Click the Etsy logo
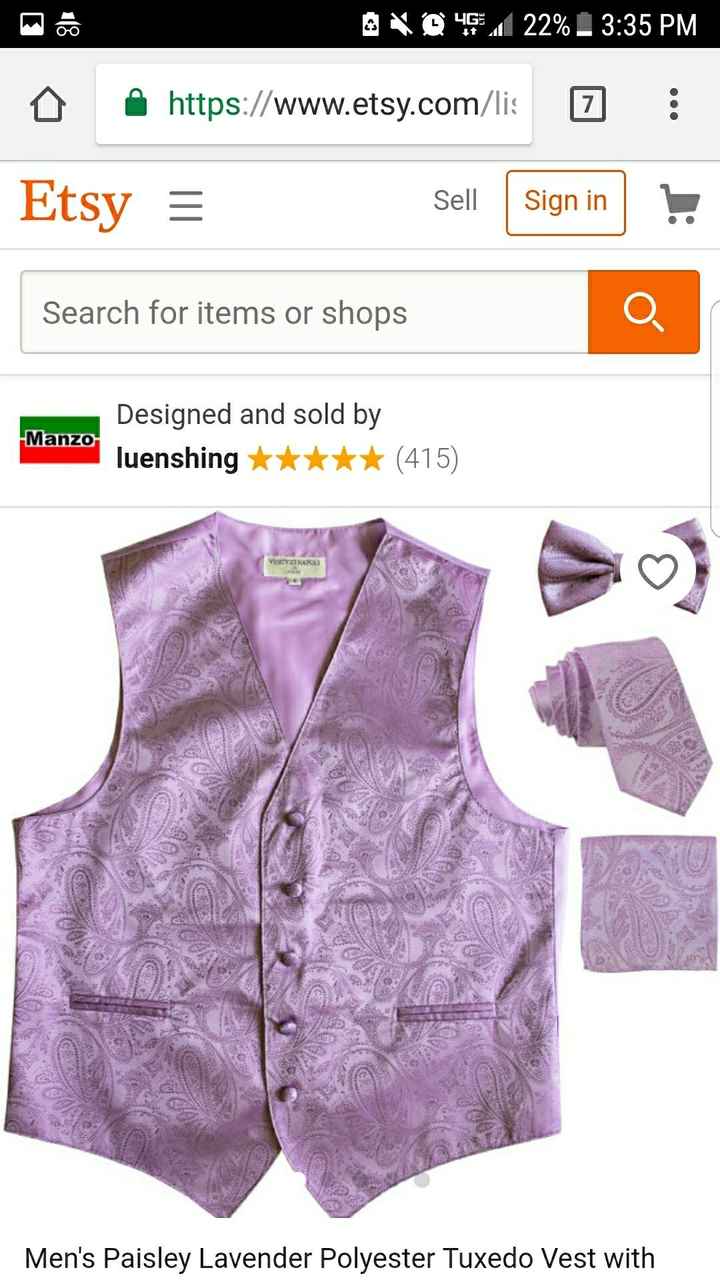The image size is (720, 1280). click(75, 203)
